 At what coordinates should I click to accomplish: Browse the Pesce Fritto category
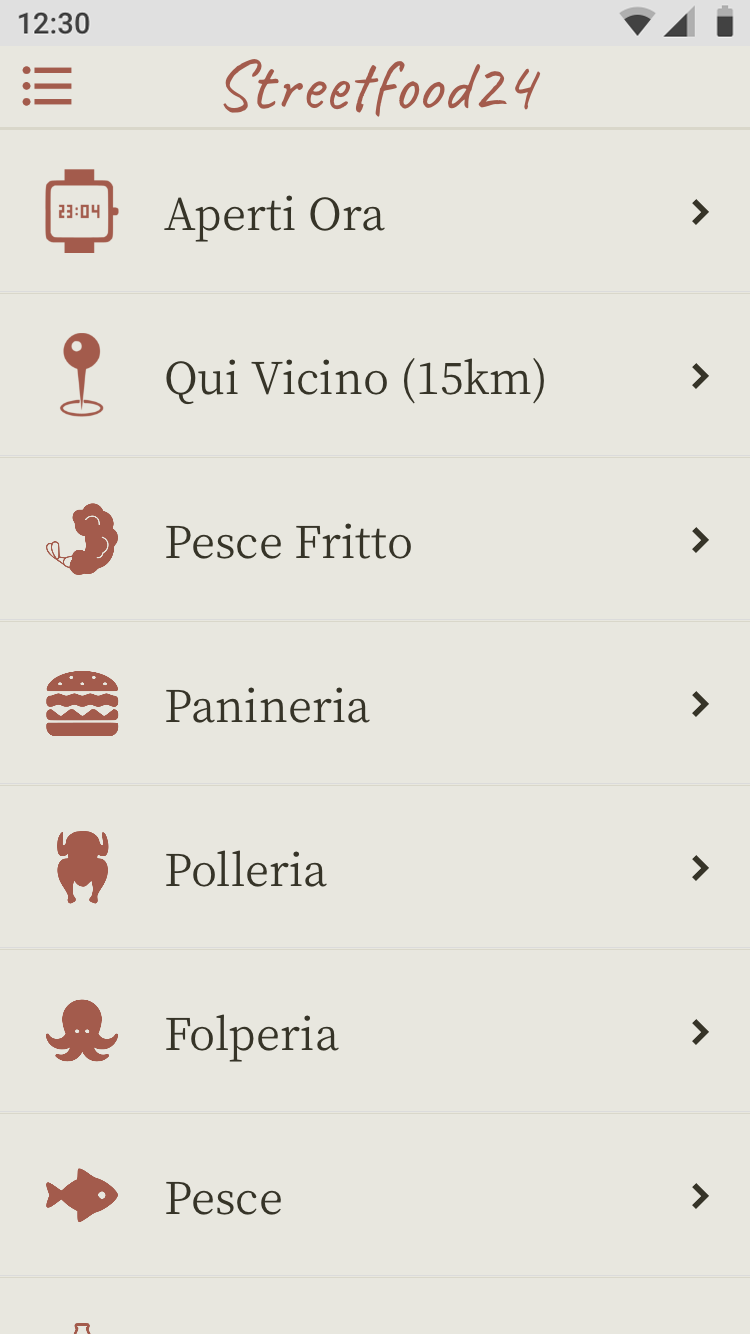[375, 540]
